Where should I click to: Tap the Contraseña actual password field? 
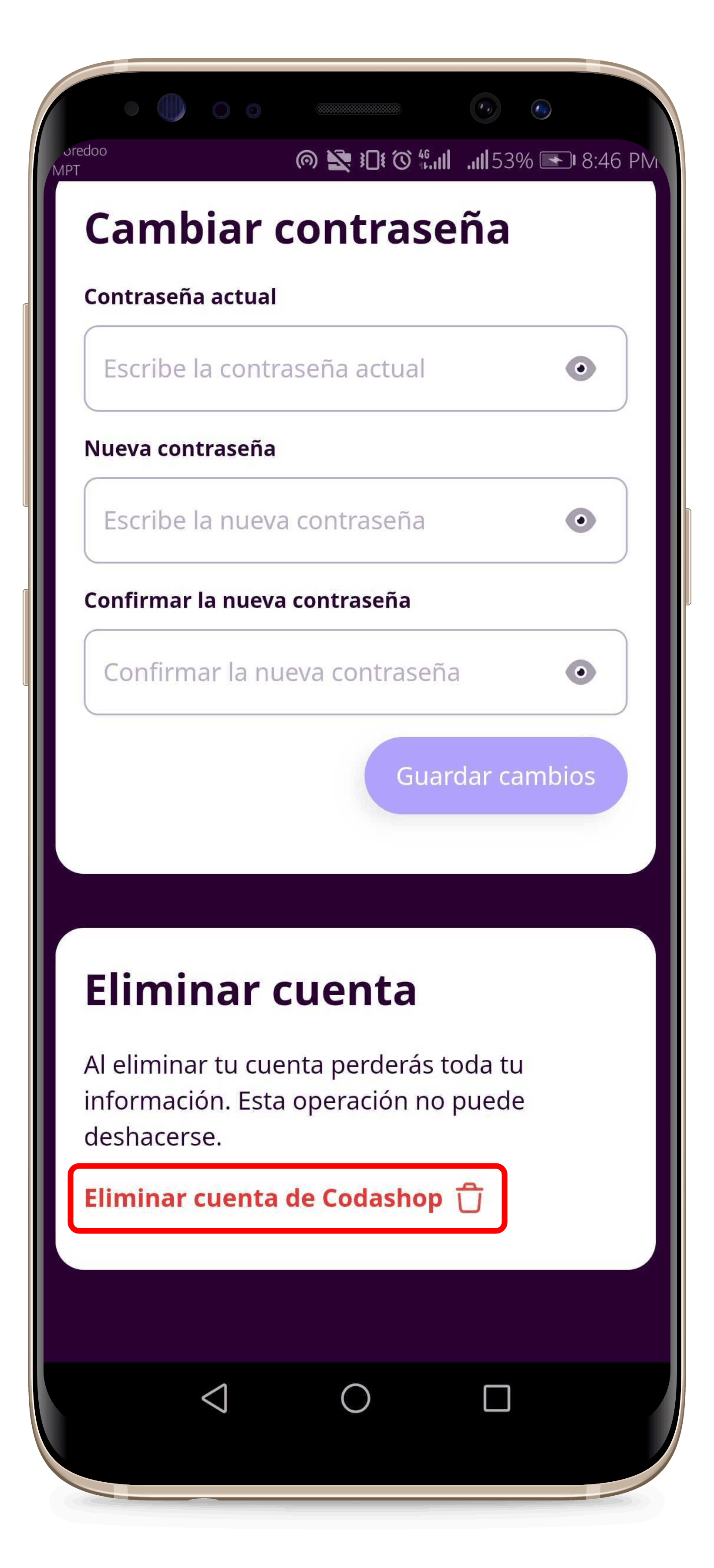(355, 368)
